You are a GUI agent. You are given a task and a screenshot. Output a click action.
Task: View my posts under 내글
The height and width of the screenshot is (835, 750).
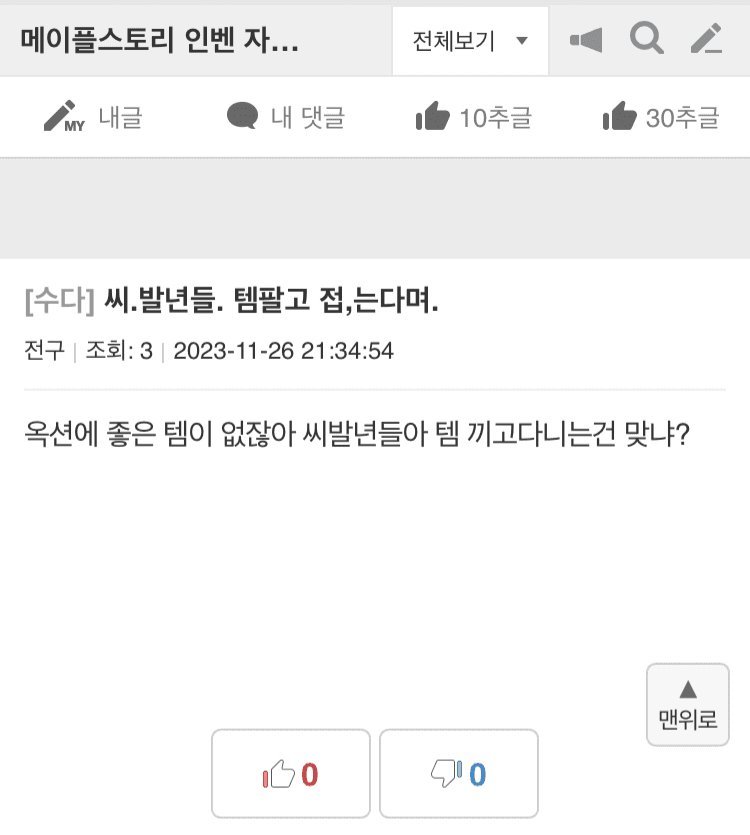(94, 118)
